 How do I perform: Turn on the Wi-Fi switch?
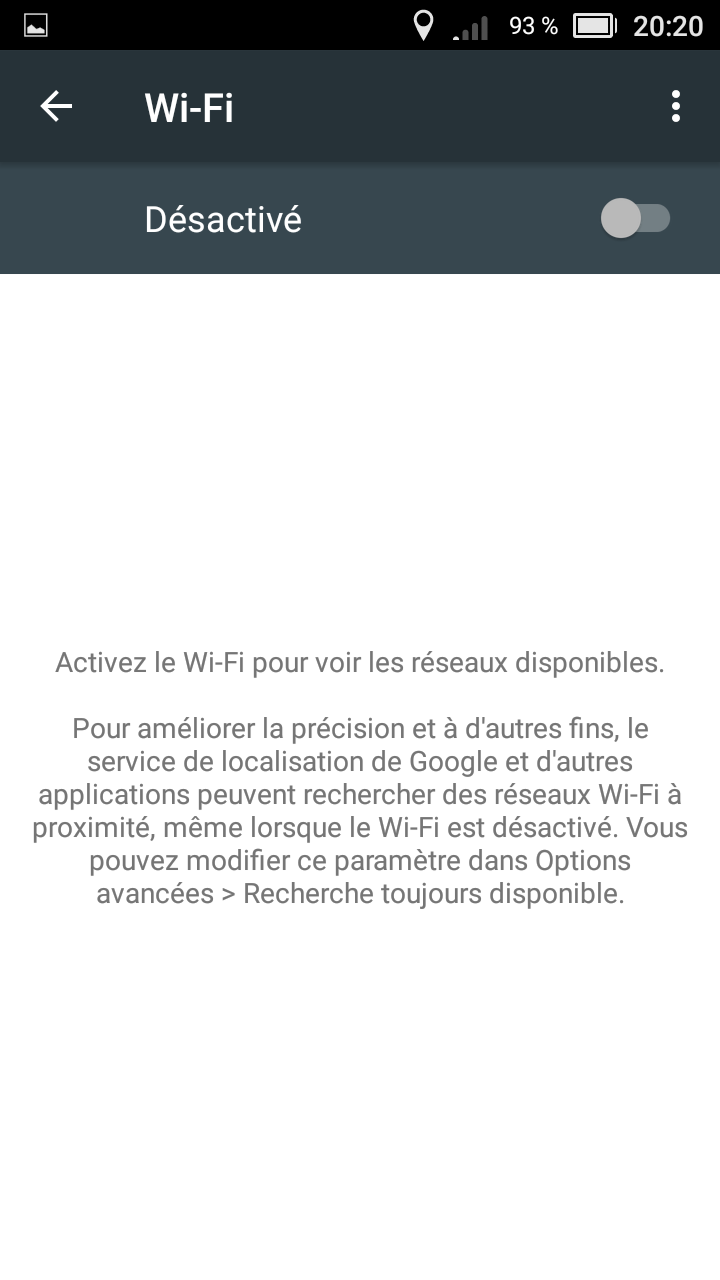(x=635, y=218)
